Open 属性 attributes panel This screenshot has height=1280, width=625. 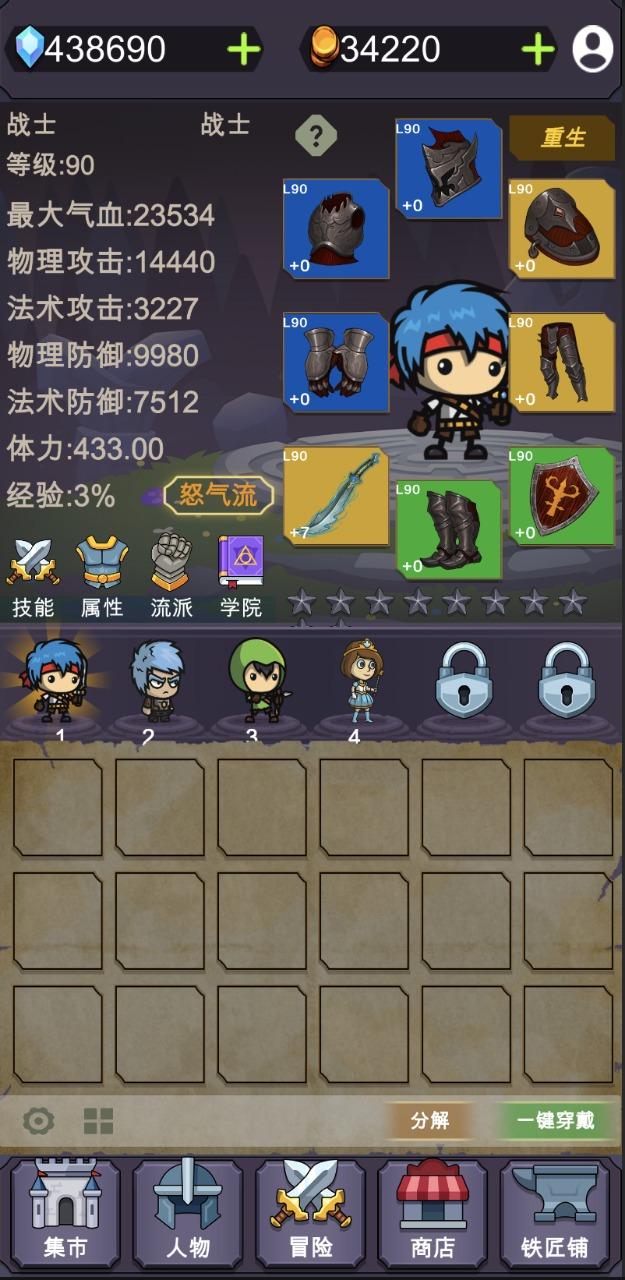(102, 576)
